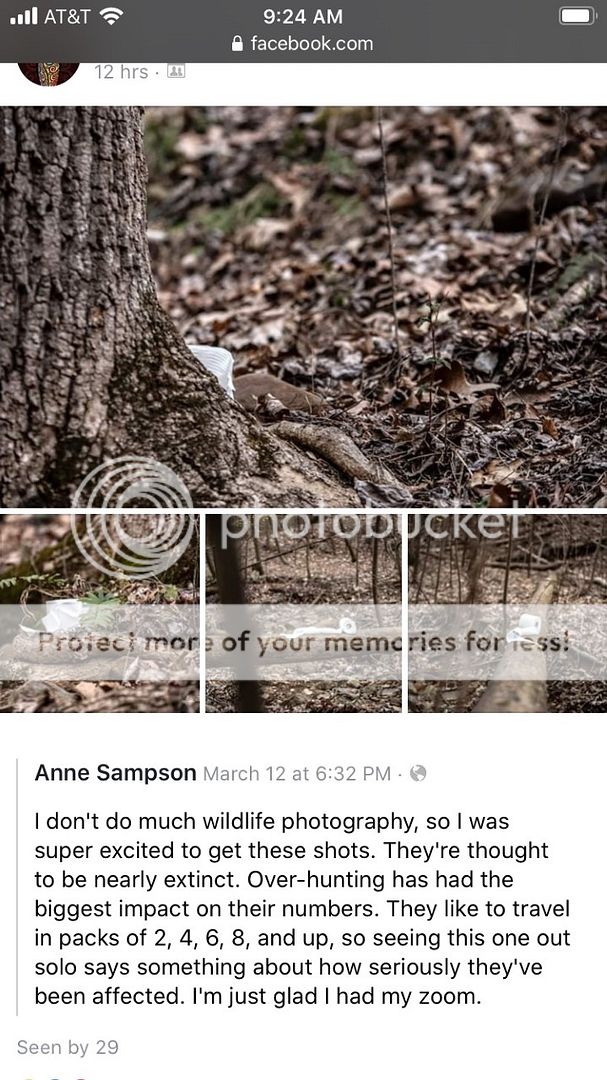Open the original post dated March 12
This screenshot has height=1080, width=607.
tap(296, 774)
